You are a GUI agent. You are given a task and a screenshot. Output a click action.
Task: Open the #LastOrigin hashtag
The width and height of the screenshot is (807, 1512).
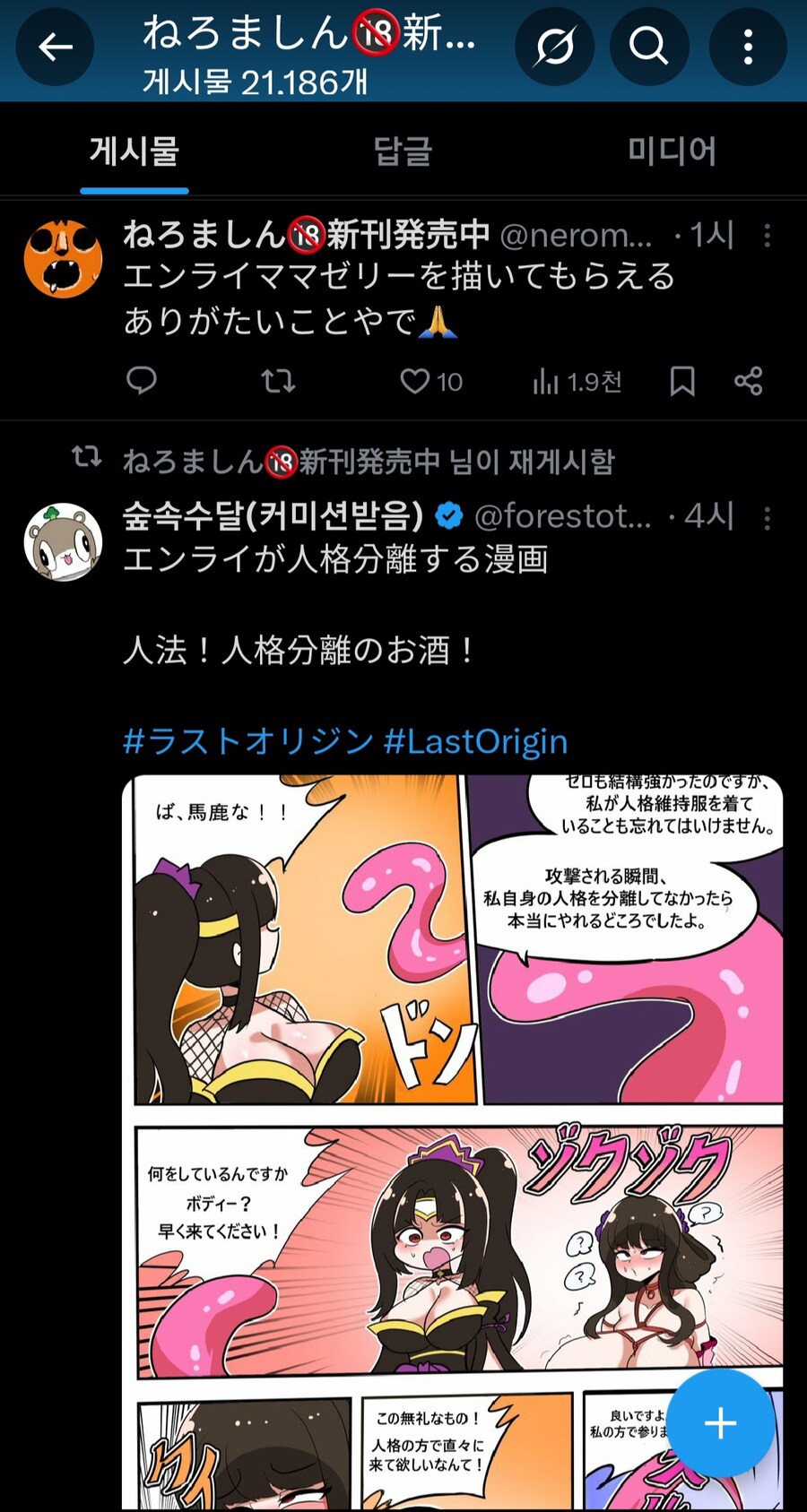coord(476,741)
